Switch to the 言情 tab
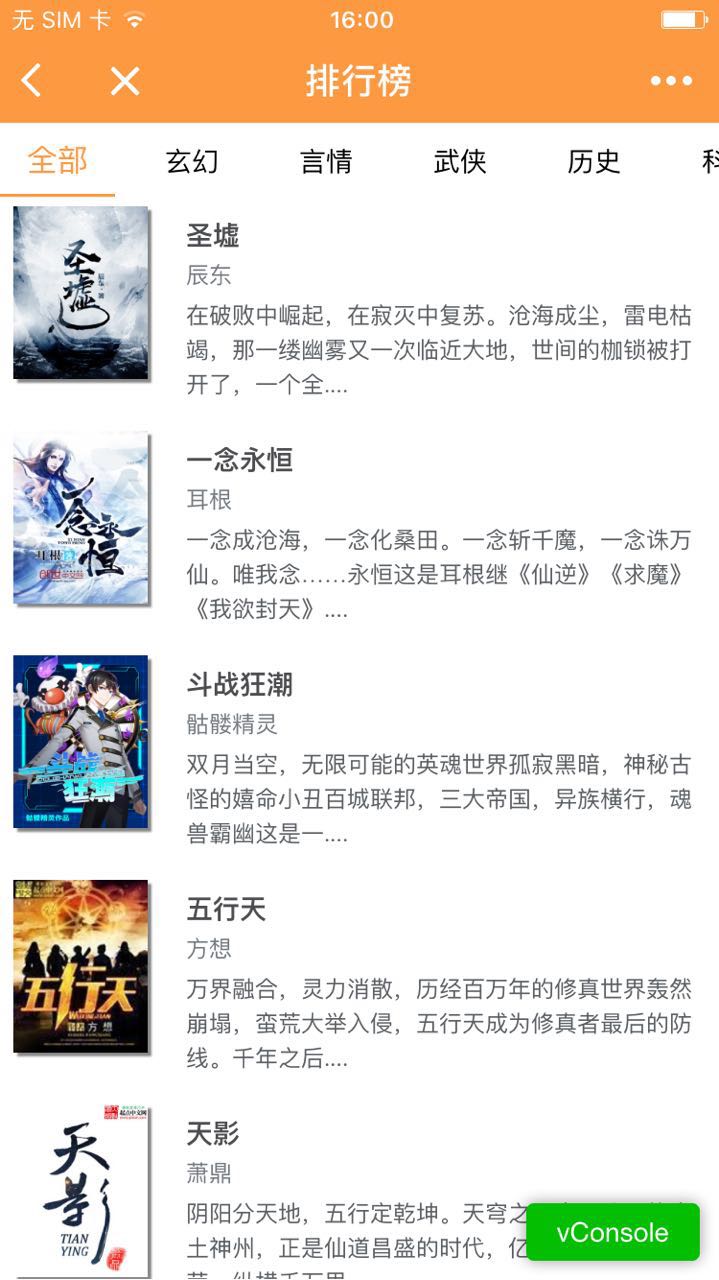The image size is (719, 1280). click(326, 161)
